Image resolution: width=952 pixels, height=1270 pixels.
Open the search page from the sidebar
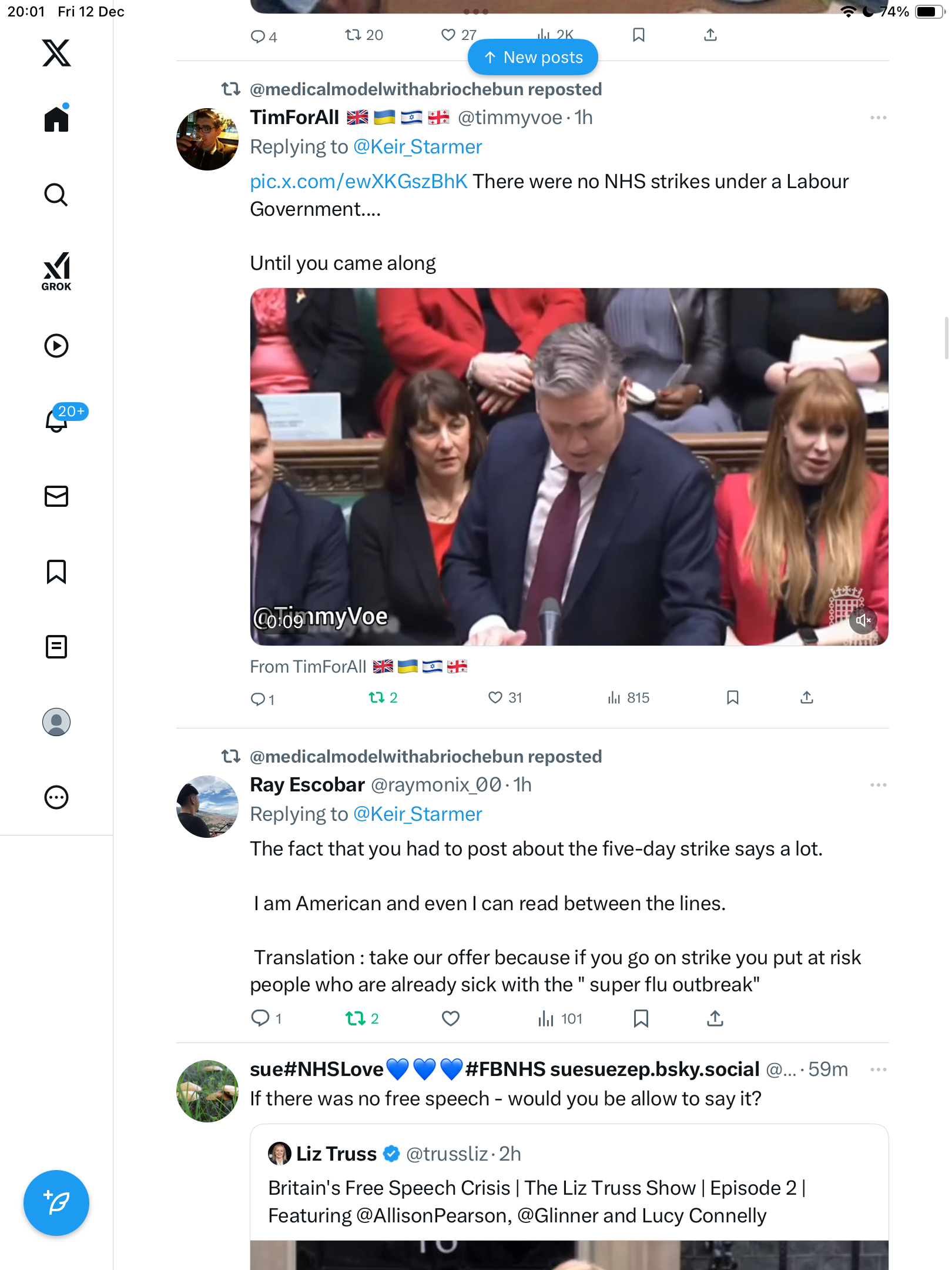coord(56,195)
